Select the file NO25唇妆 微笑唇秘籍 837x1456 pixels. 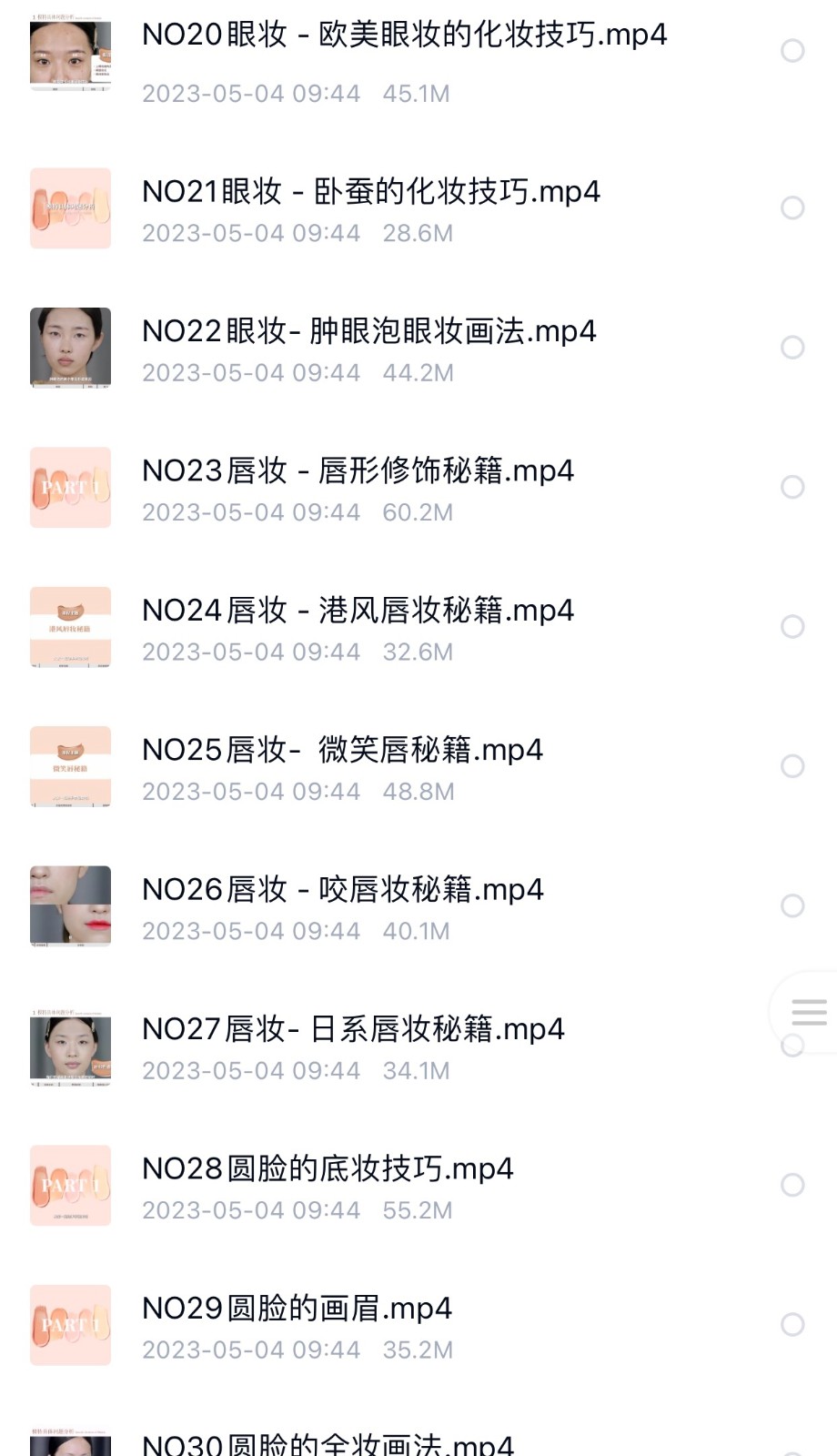792,766
